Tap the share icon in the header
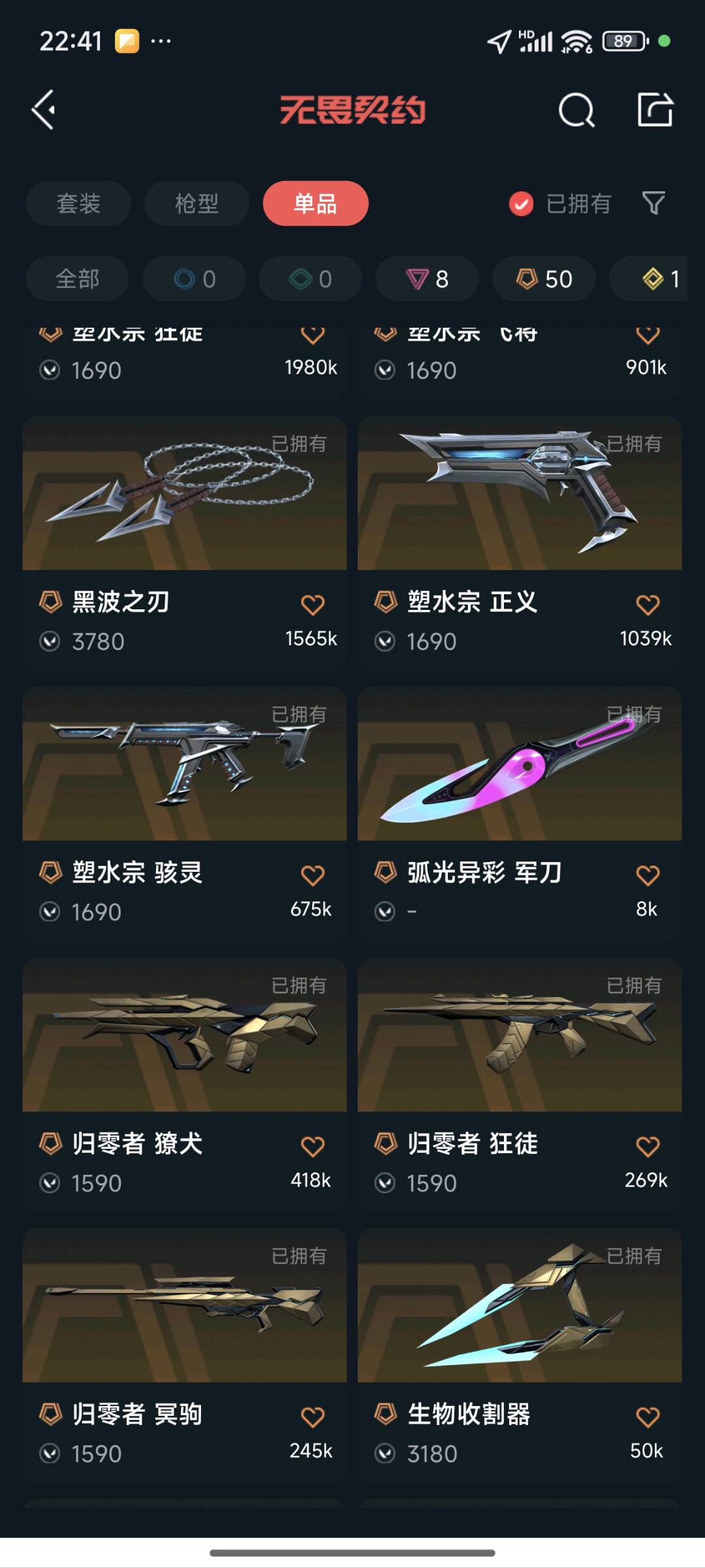This screenshot has width=705, height=1568. tap(655, 109)
